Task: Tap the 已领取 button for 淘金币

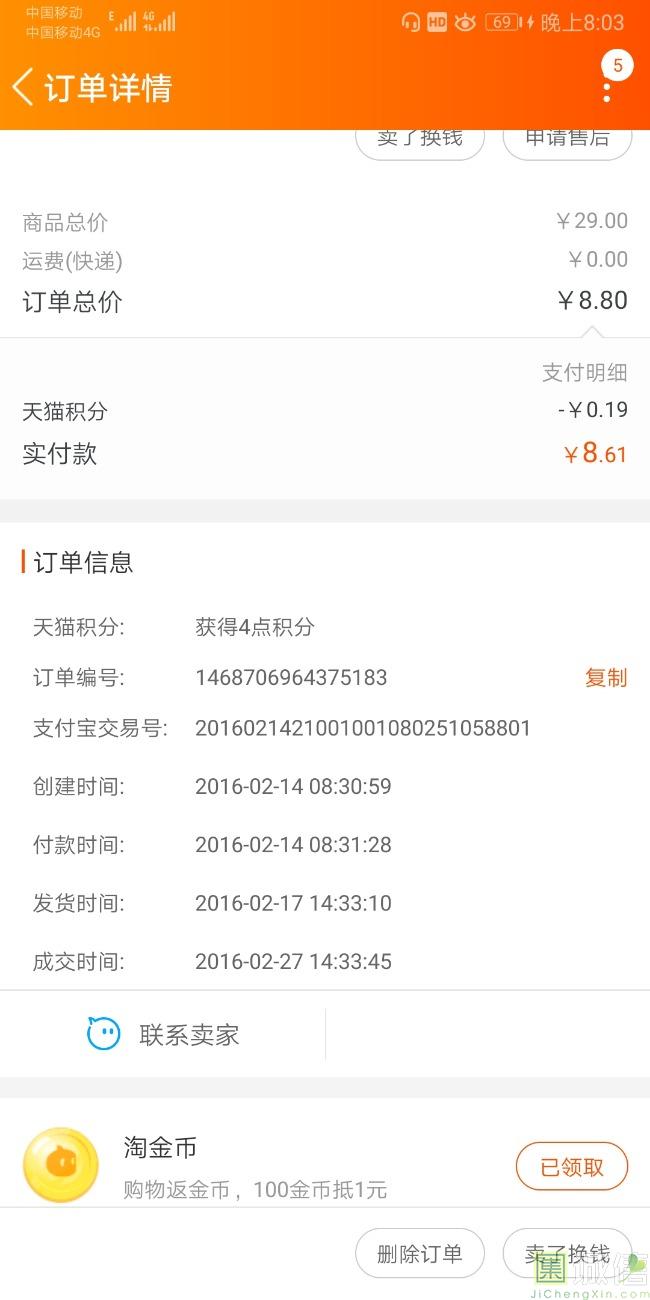Action: point(571,1167)
